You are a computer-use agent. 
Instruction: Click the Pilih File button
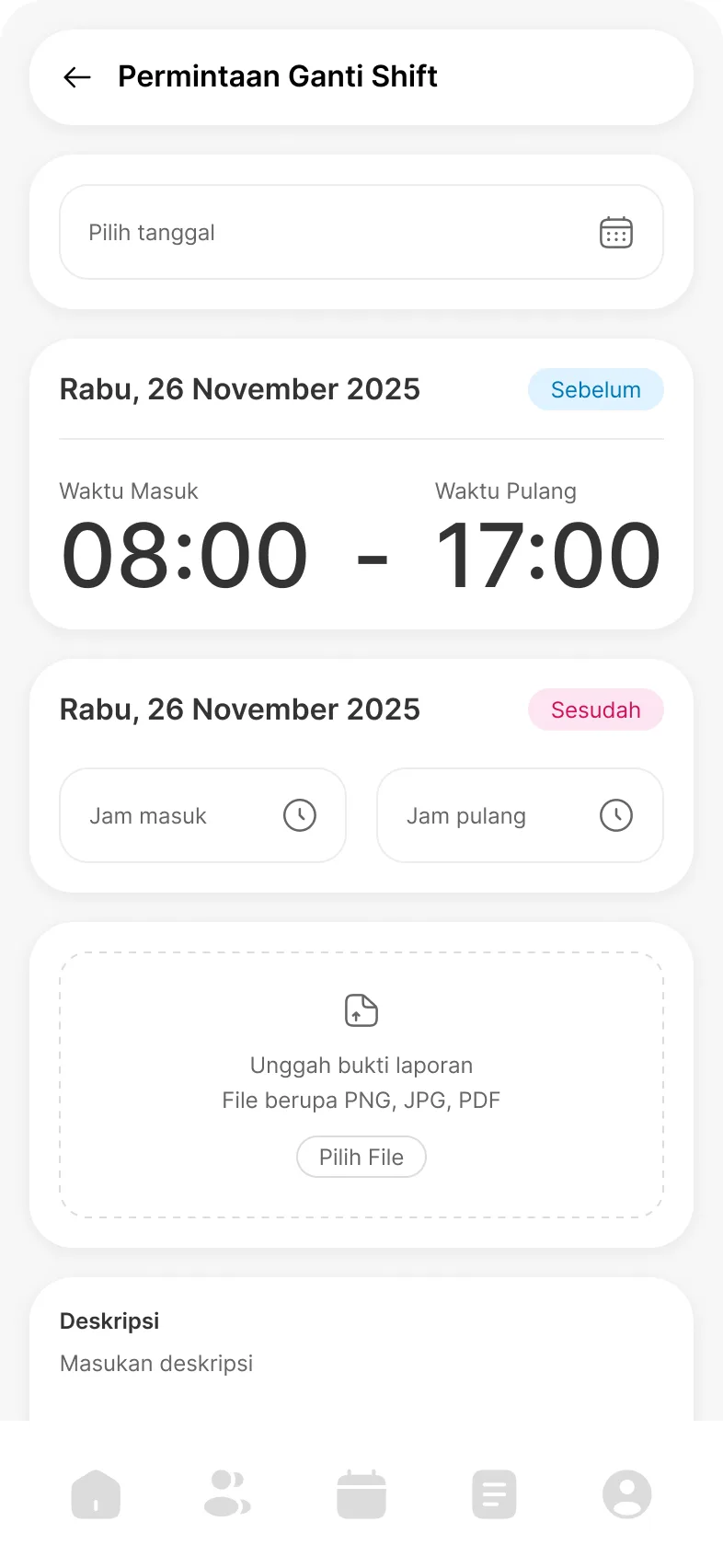coord(361,1157)
